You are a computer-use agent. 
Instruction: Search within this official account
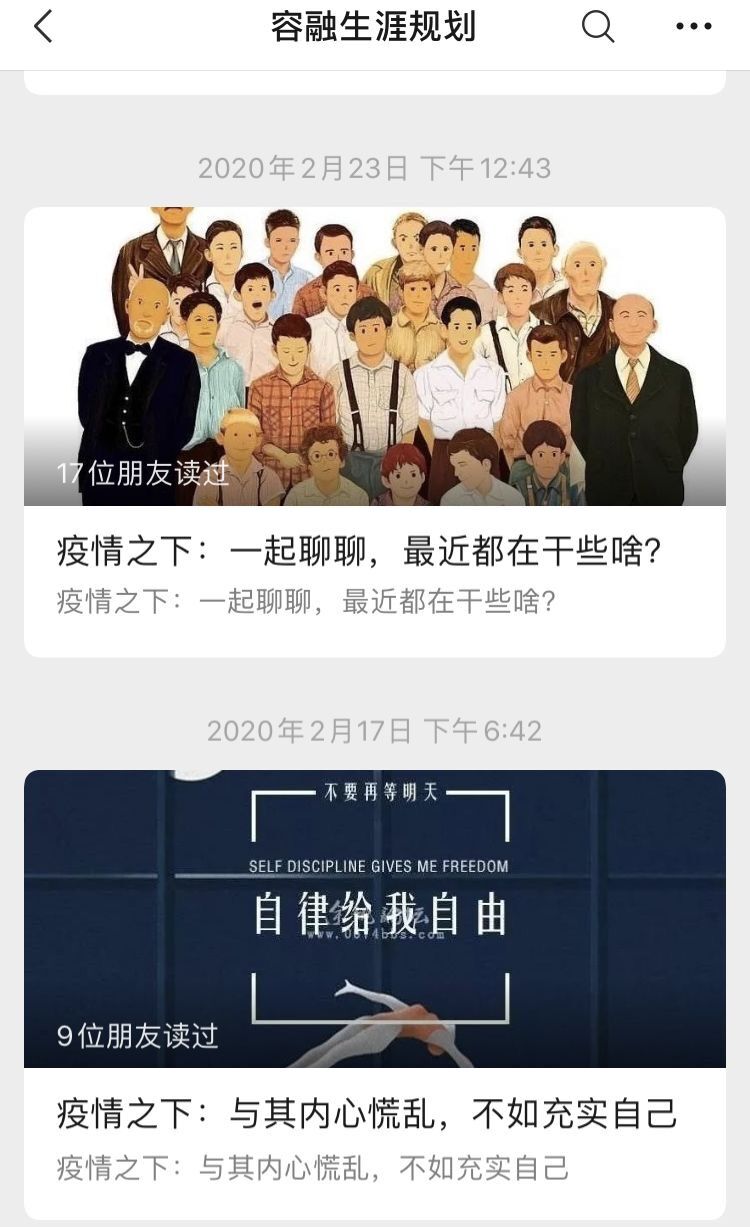point(597,27)
